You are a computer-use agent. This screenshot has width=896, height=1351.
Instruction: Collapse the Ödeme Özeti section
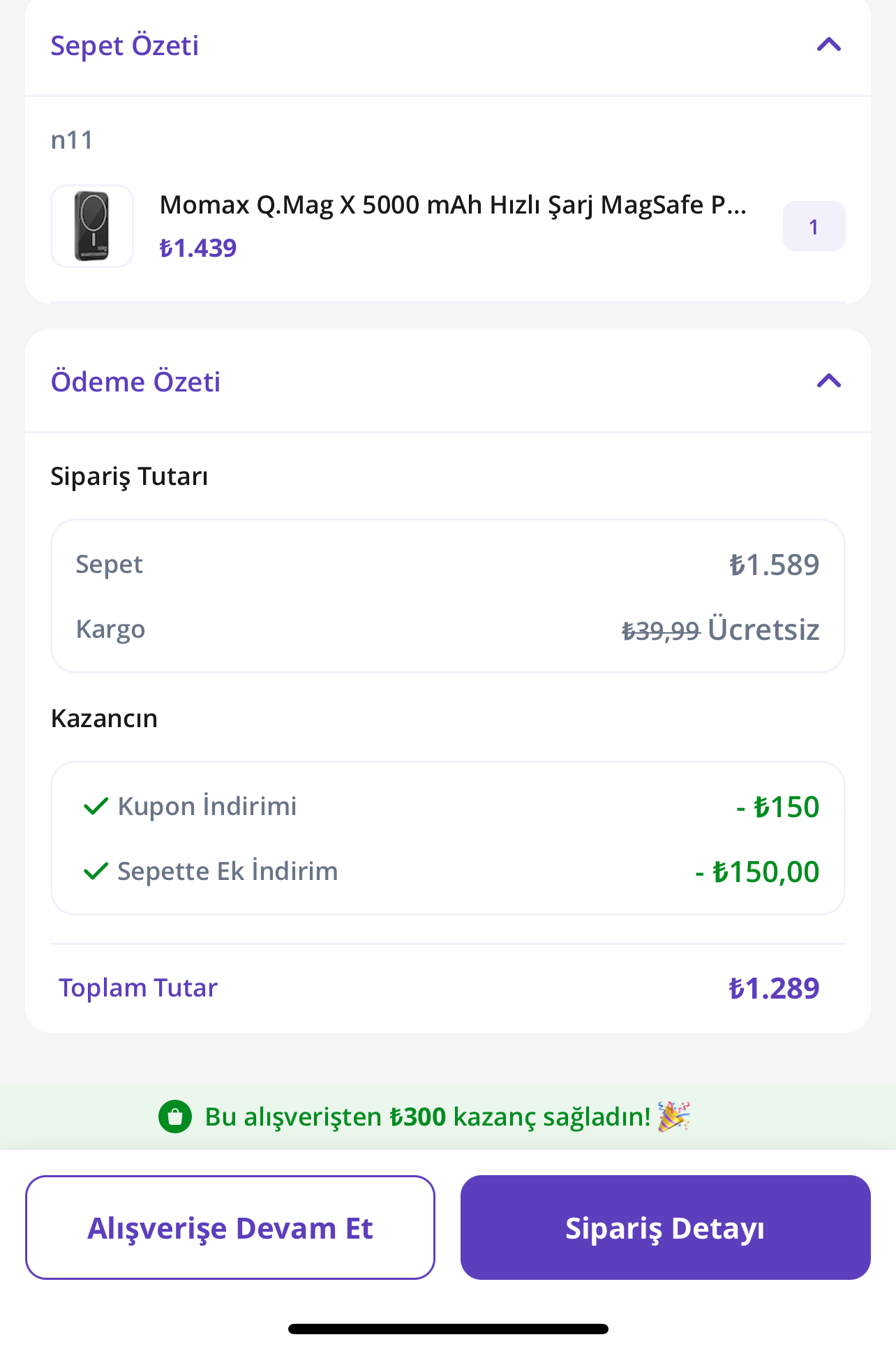828,382
